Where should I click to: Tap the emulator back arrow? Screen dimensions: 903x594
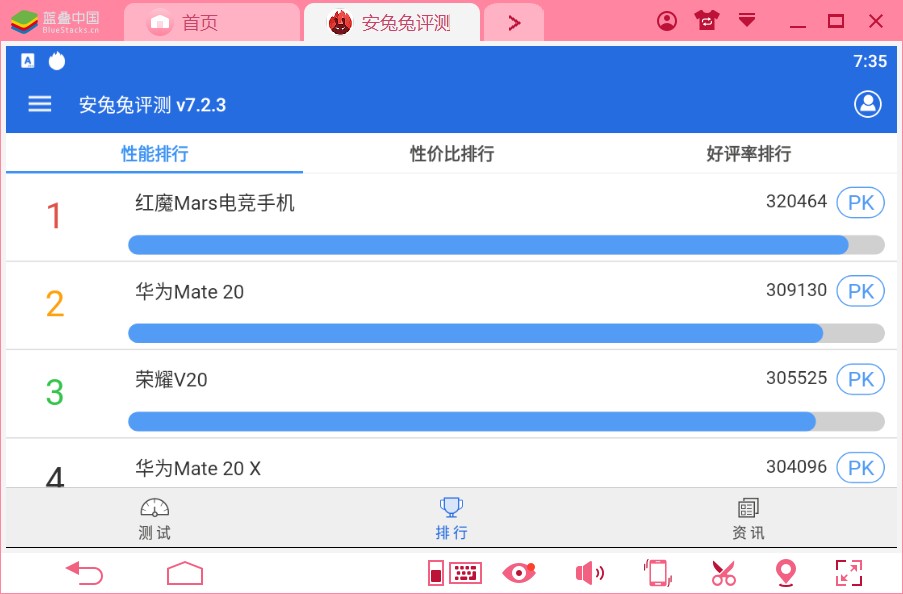[85, 572]
